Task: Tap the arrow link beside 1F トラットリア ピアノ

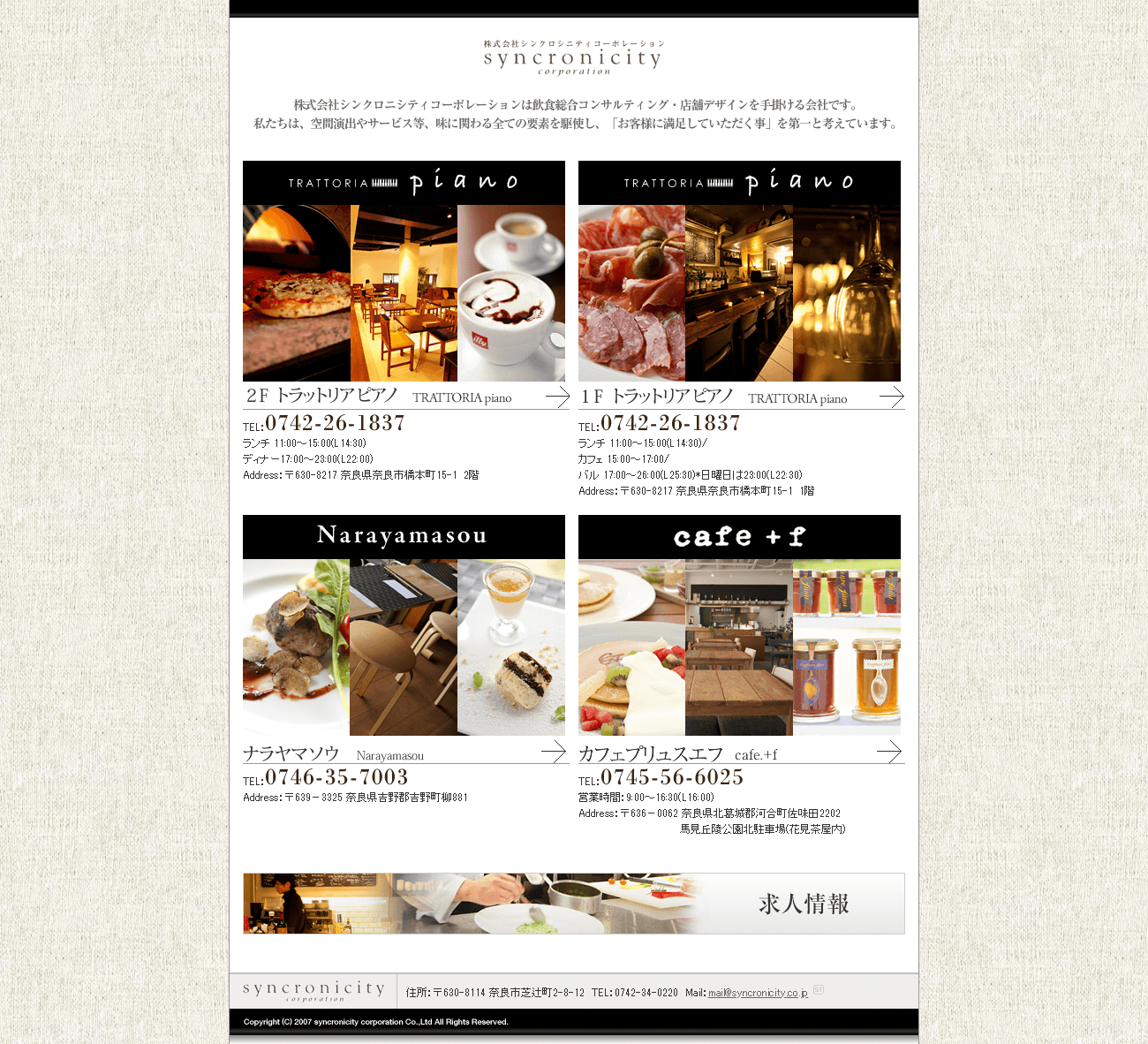Action: click(892, 397)
